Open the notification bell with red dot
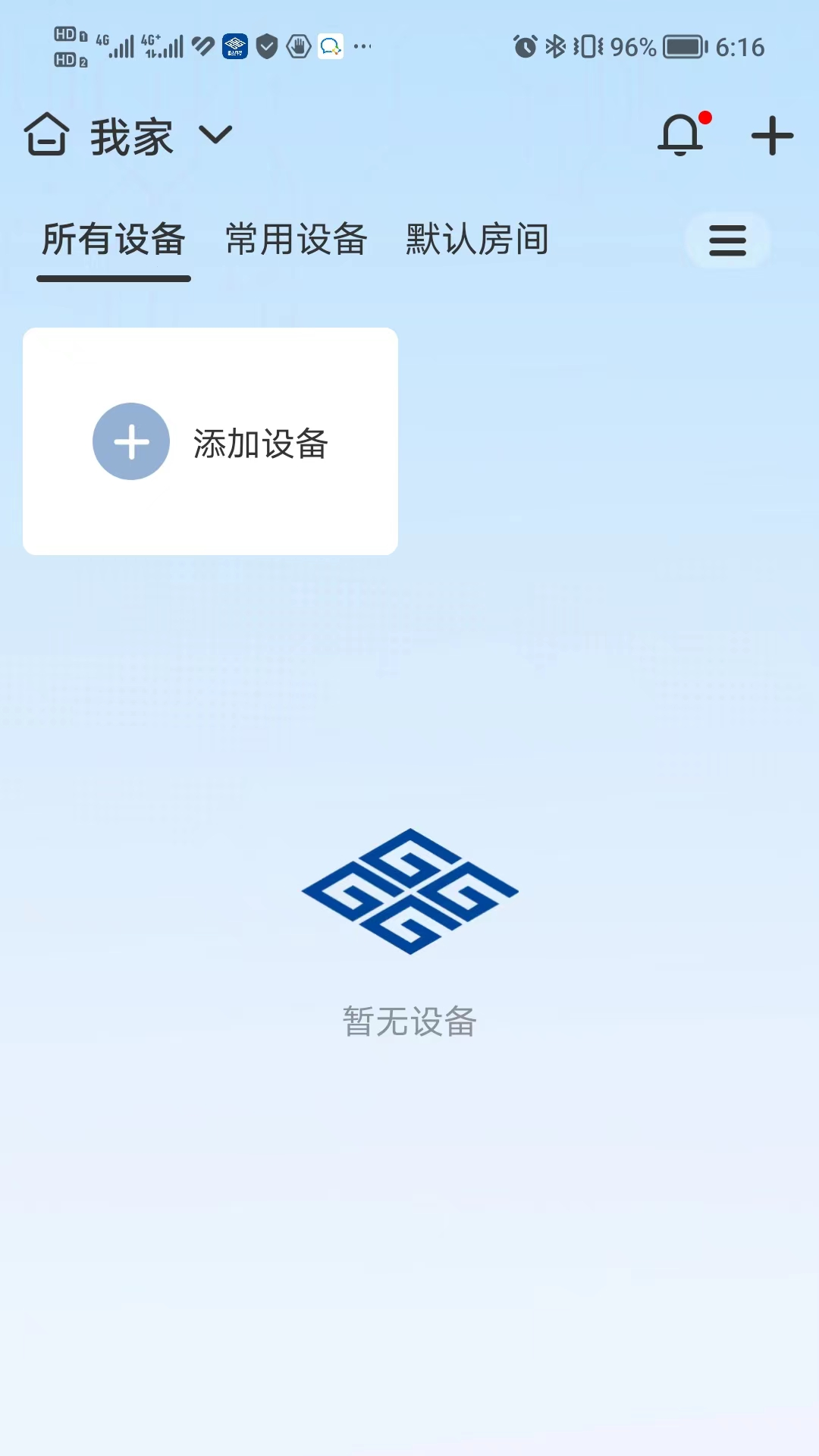 tap(680, 135)
